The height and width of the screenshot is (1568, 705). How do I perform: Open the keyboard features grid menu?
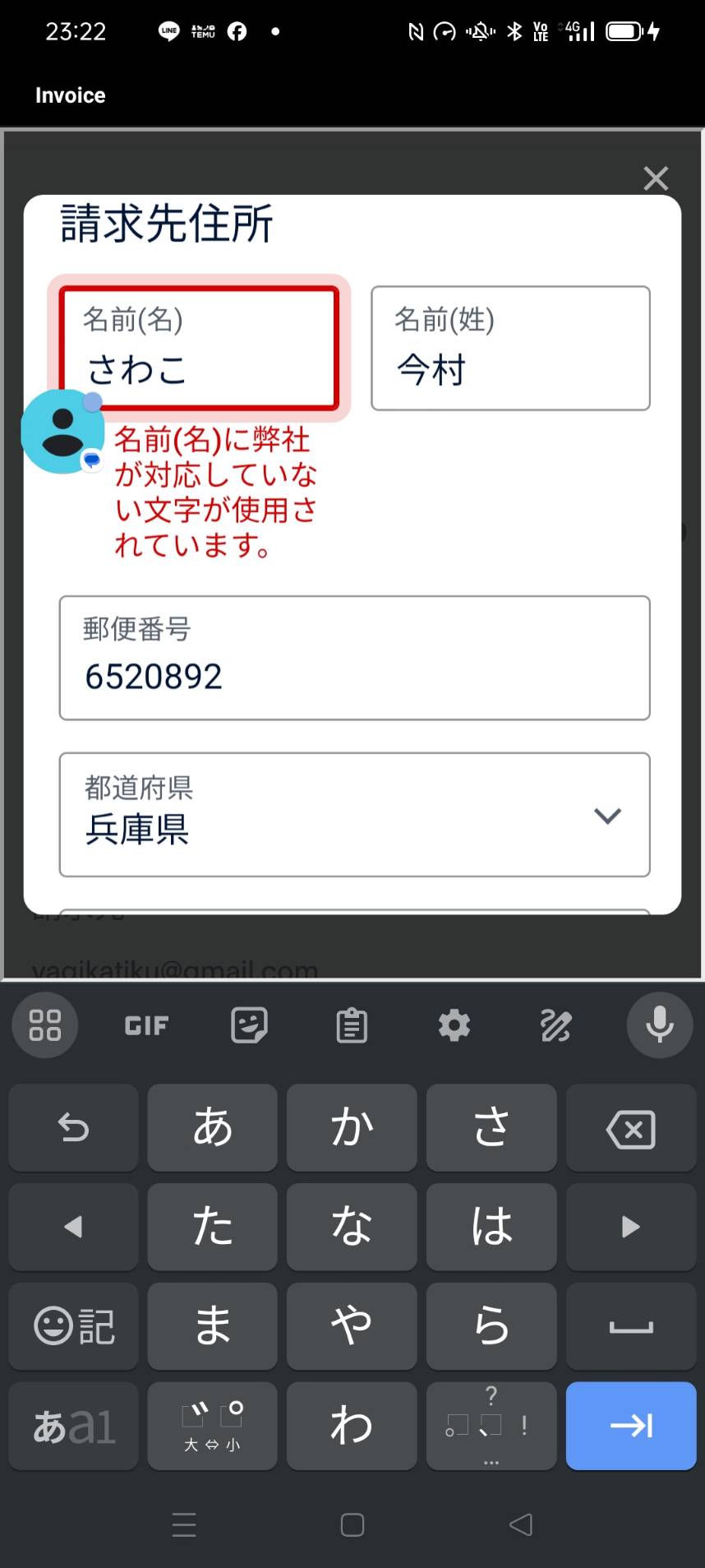tap(45, 1025)
